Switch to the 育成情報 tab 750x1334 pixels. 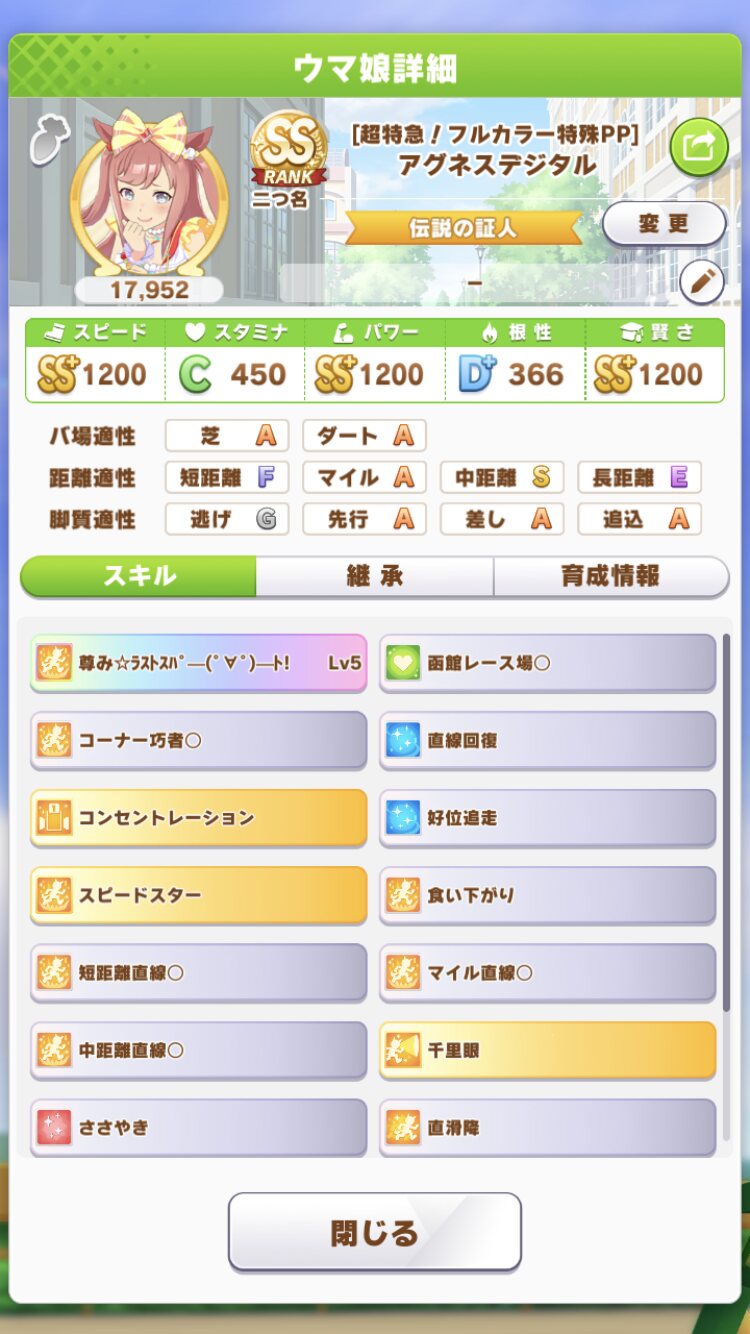[610, 576]
